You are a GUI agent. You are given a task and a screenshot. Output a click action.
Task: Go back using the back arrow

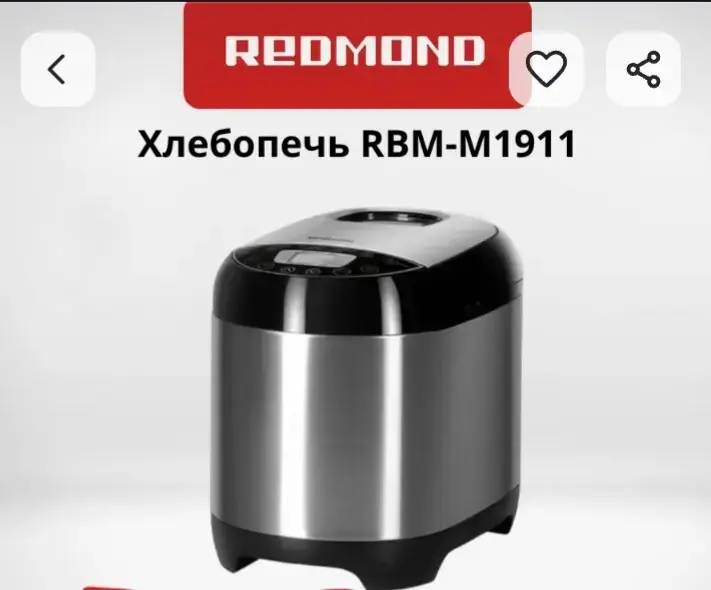pos(58,69)
